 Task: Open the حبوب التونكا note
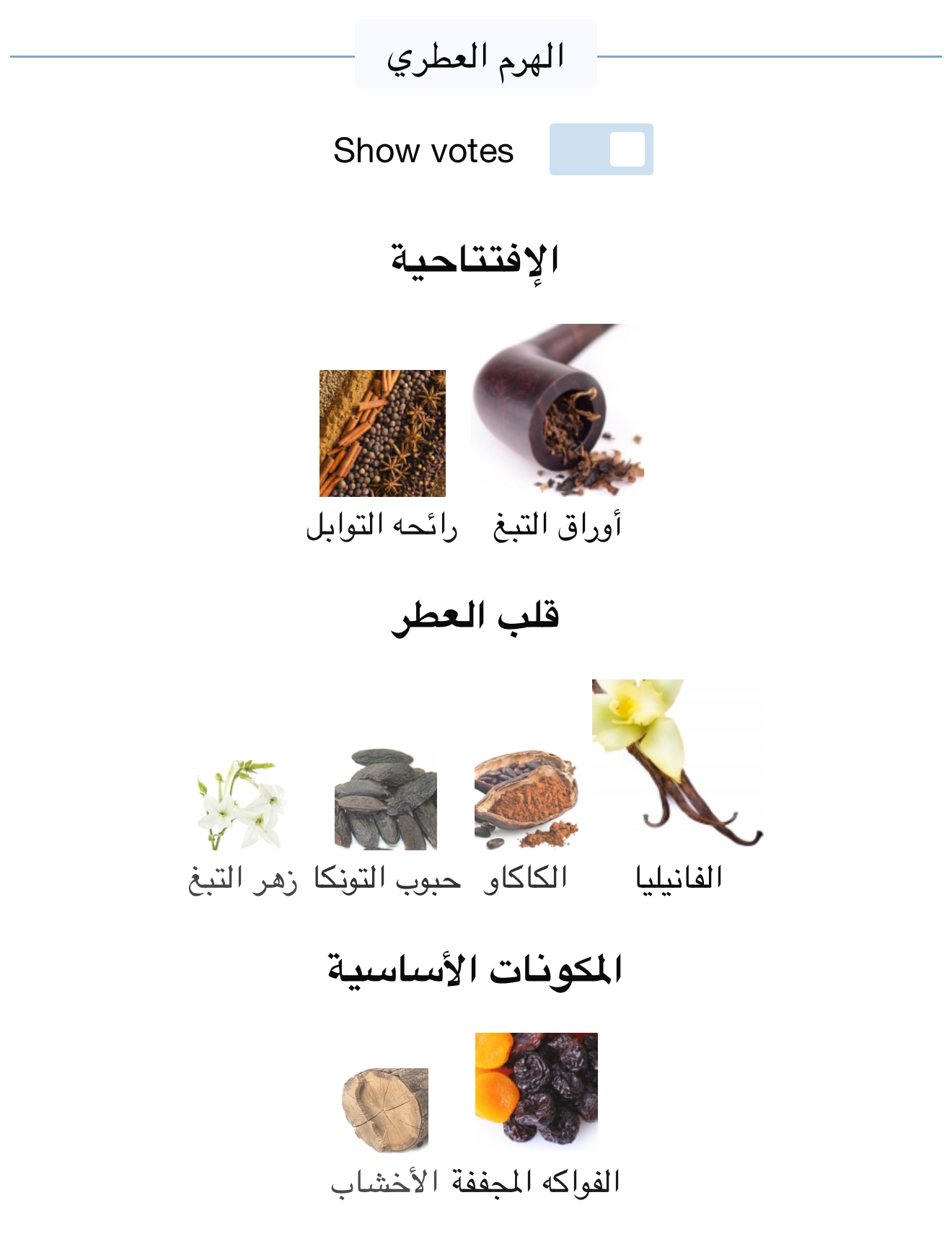point(386,799)
